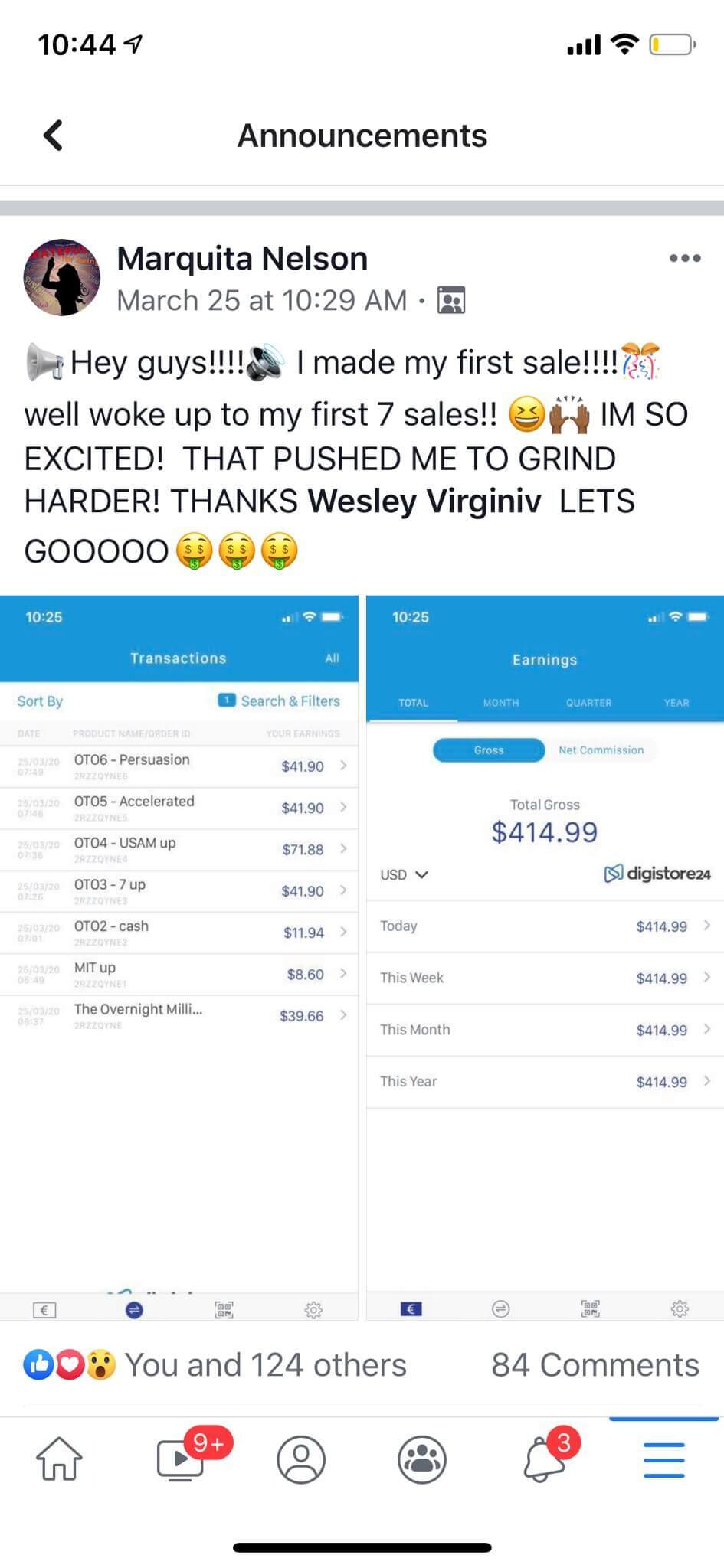Screen dimensions: 724x1568
Task: Open the hamburger menu tab
Action: pos(663,1459)
